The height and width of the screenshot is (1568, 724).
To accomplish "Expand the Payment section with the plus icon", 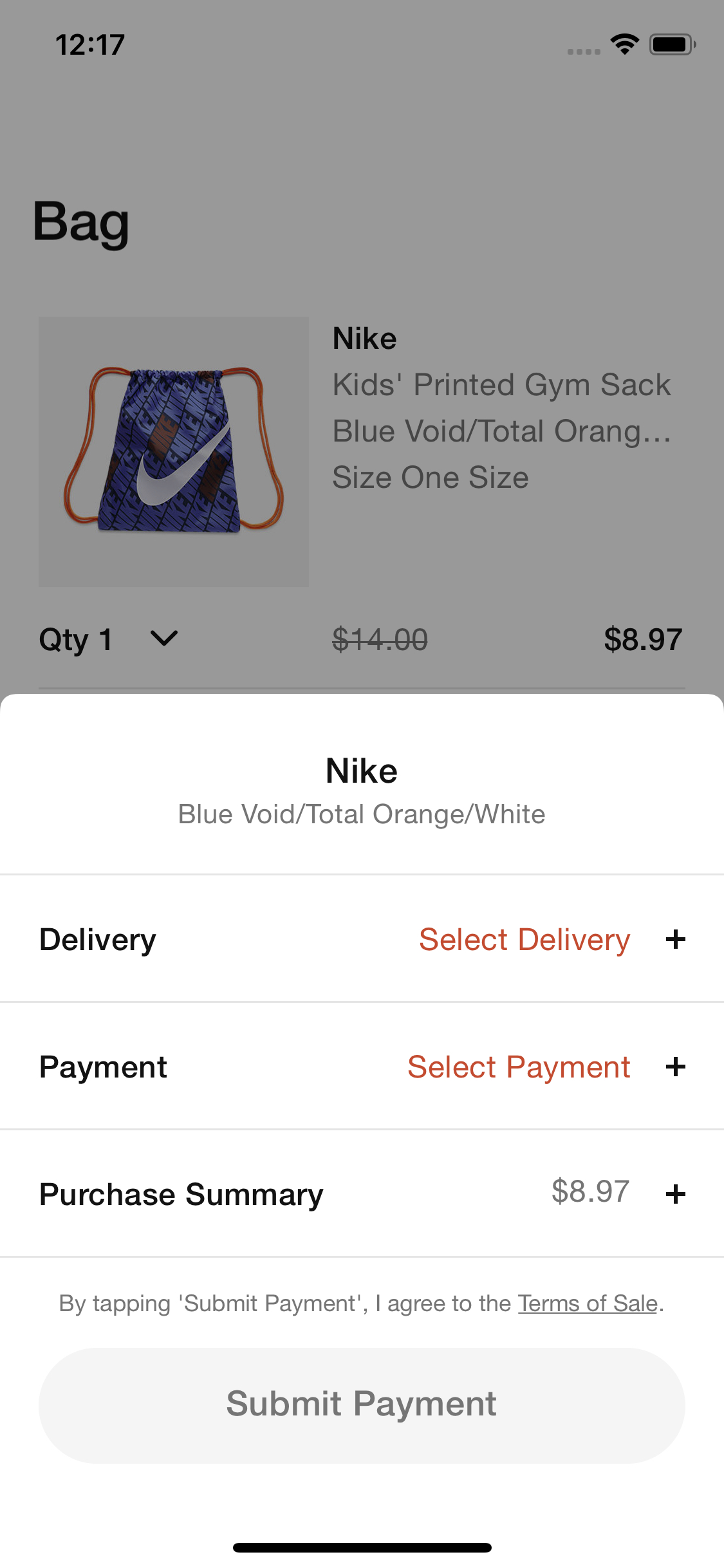I will coord(676,1067).
